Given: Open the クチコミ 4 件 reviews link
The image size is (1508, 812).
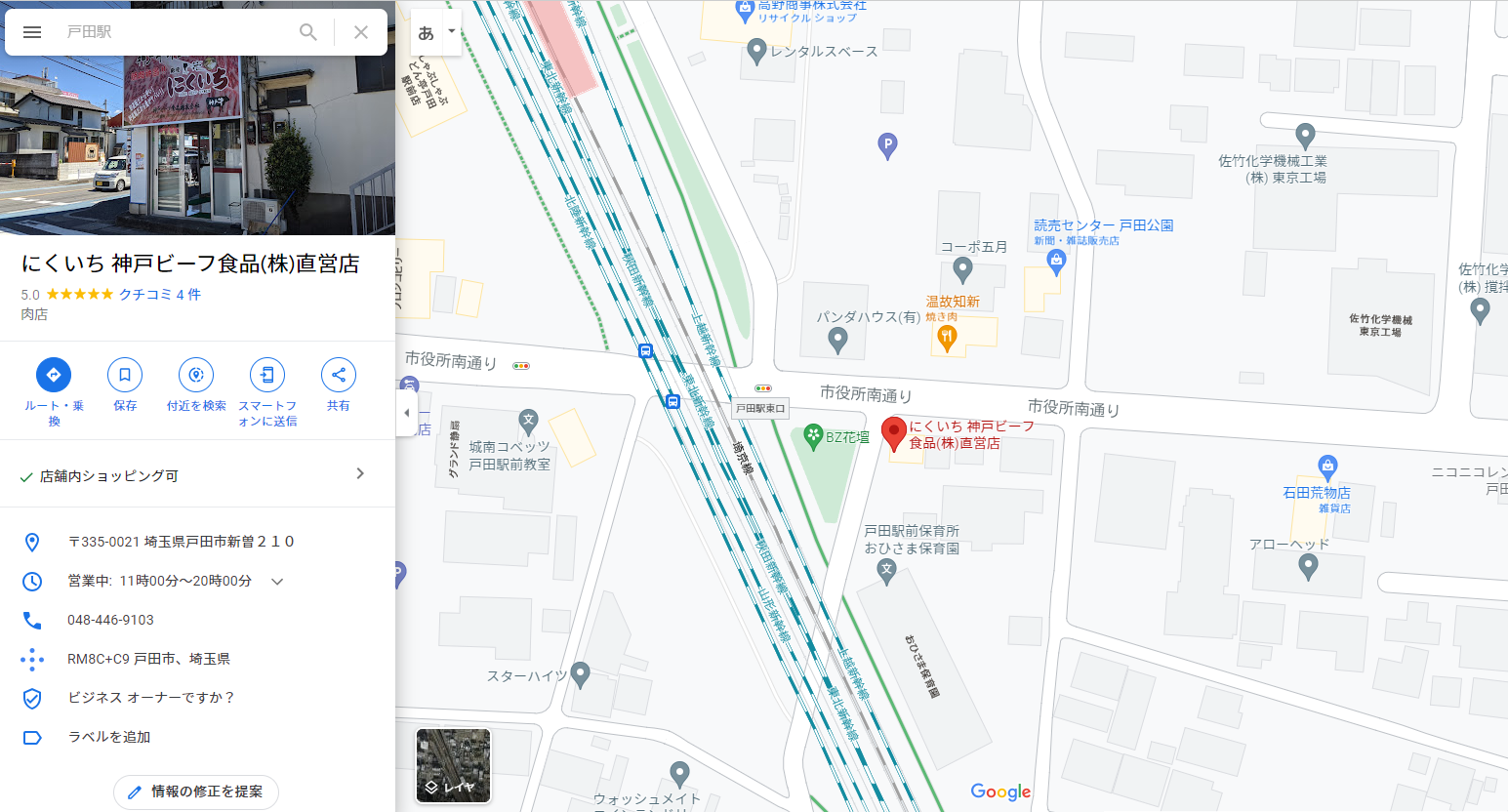Looking at the screenshot, I should pyautogui.click(x=160, y=294).
